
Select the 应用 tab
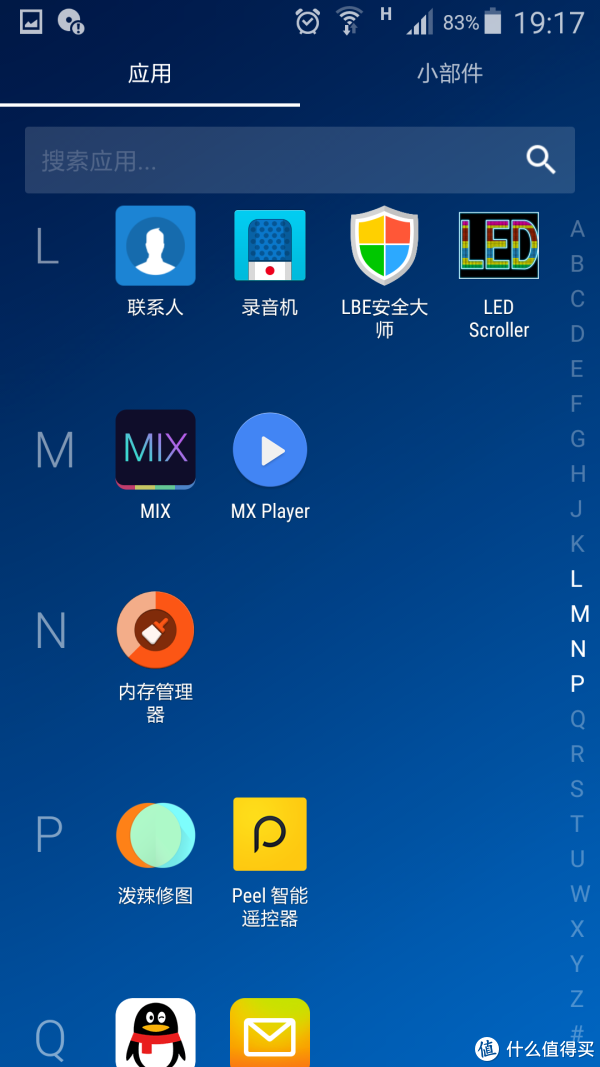point(150,73)
